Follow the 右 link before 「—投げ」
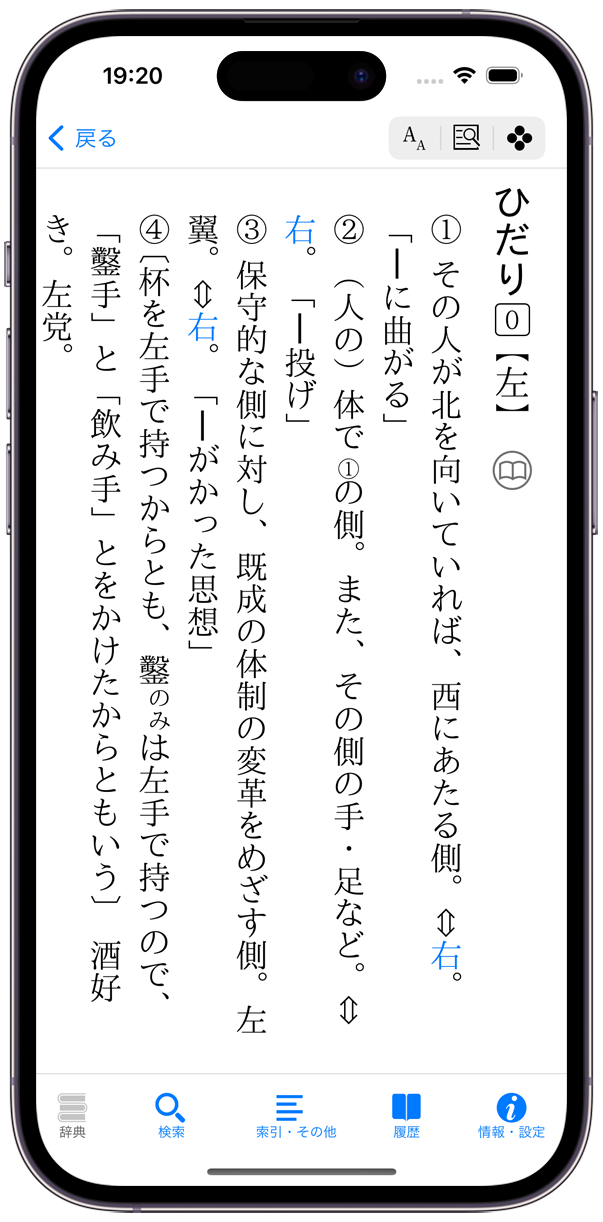 coord(298,229)
